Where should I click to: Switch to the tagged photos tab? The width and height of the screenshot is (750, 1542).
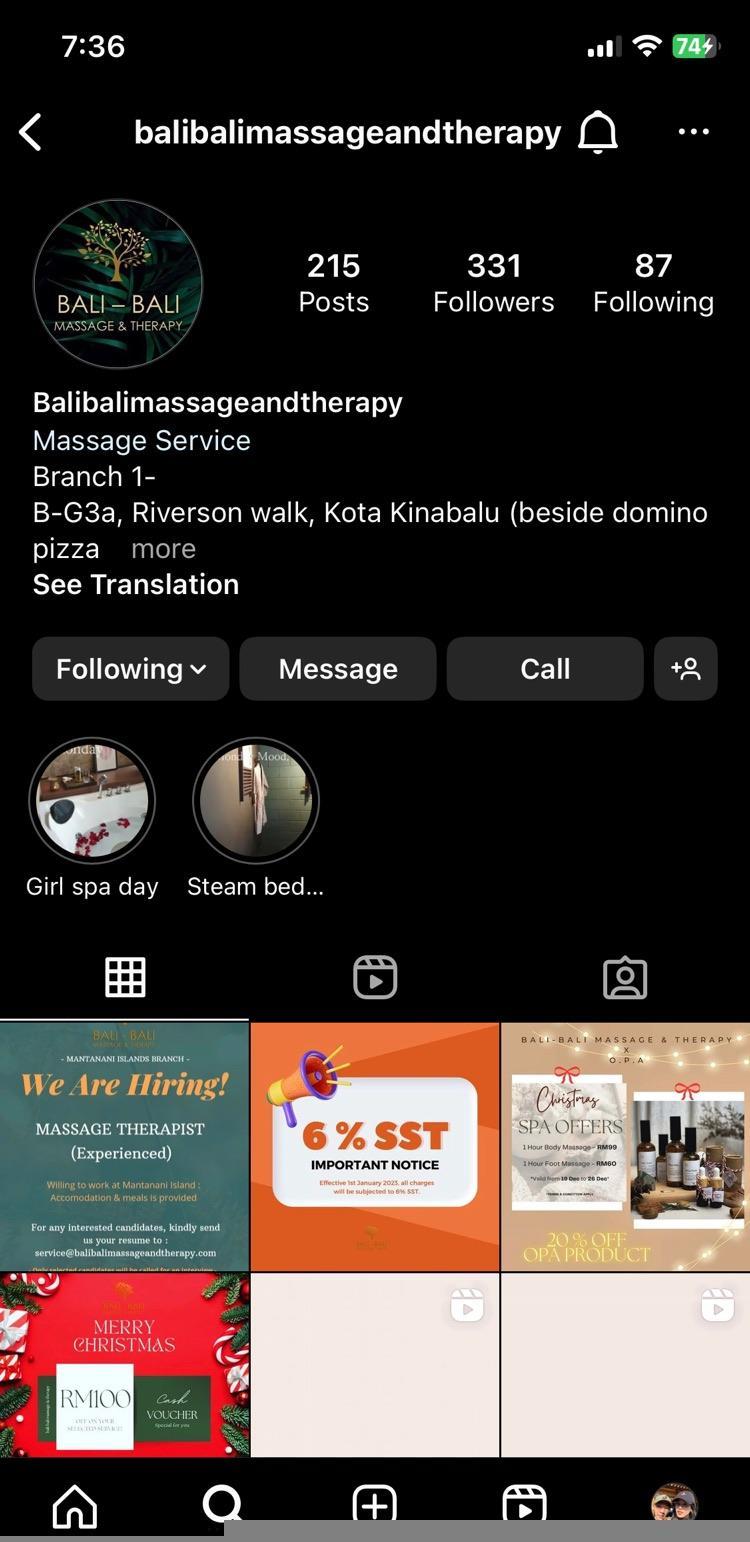(x=625, y=978)
